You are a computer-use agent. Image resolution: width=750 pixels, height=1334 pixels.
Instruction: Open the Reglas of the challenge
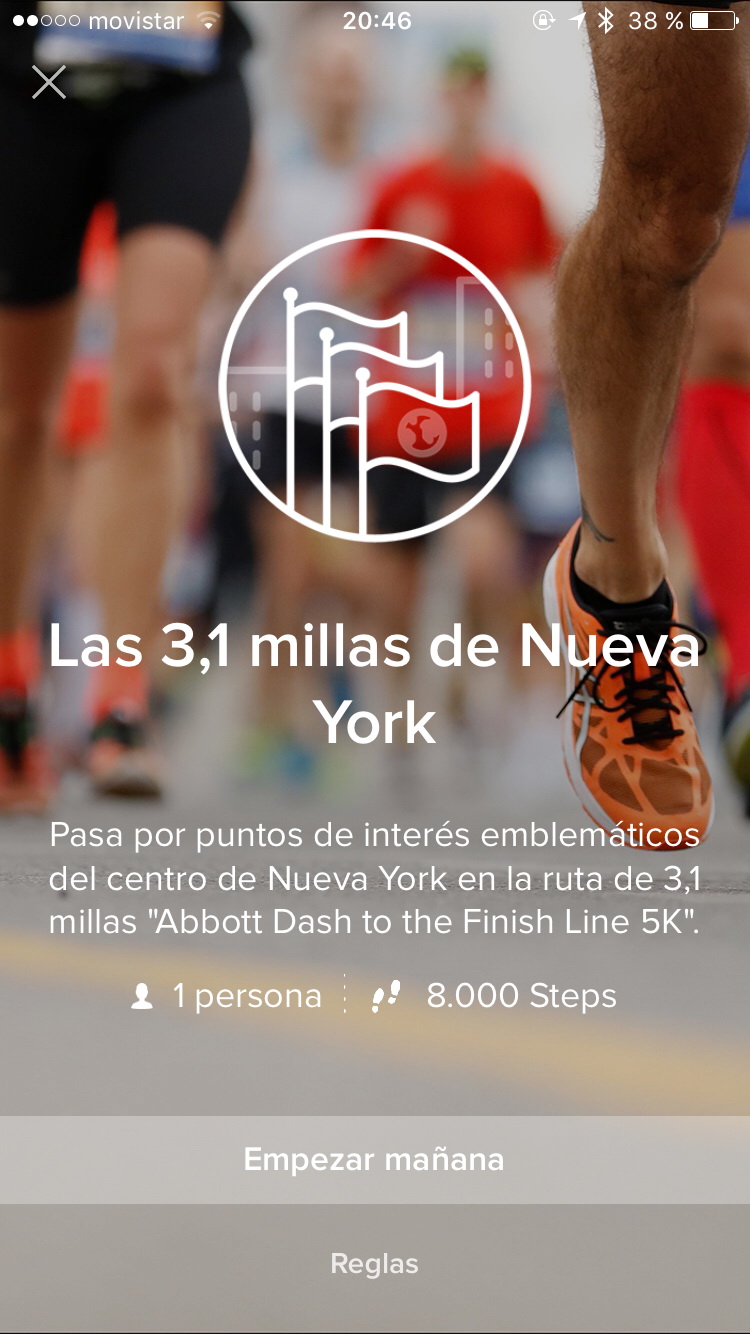pyautogui.click(x=374, y=1264)
